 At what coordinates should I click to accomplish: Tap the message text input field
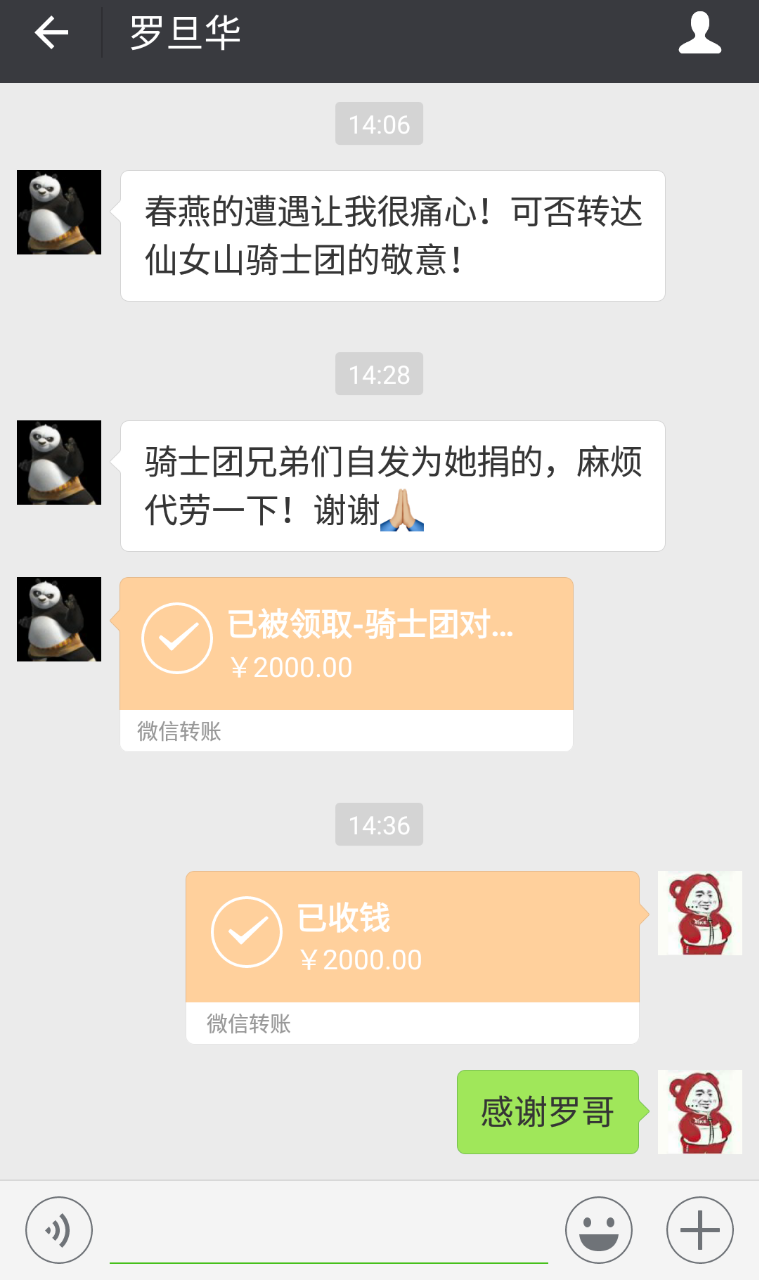(x=328, y=1232)
